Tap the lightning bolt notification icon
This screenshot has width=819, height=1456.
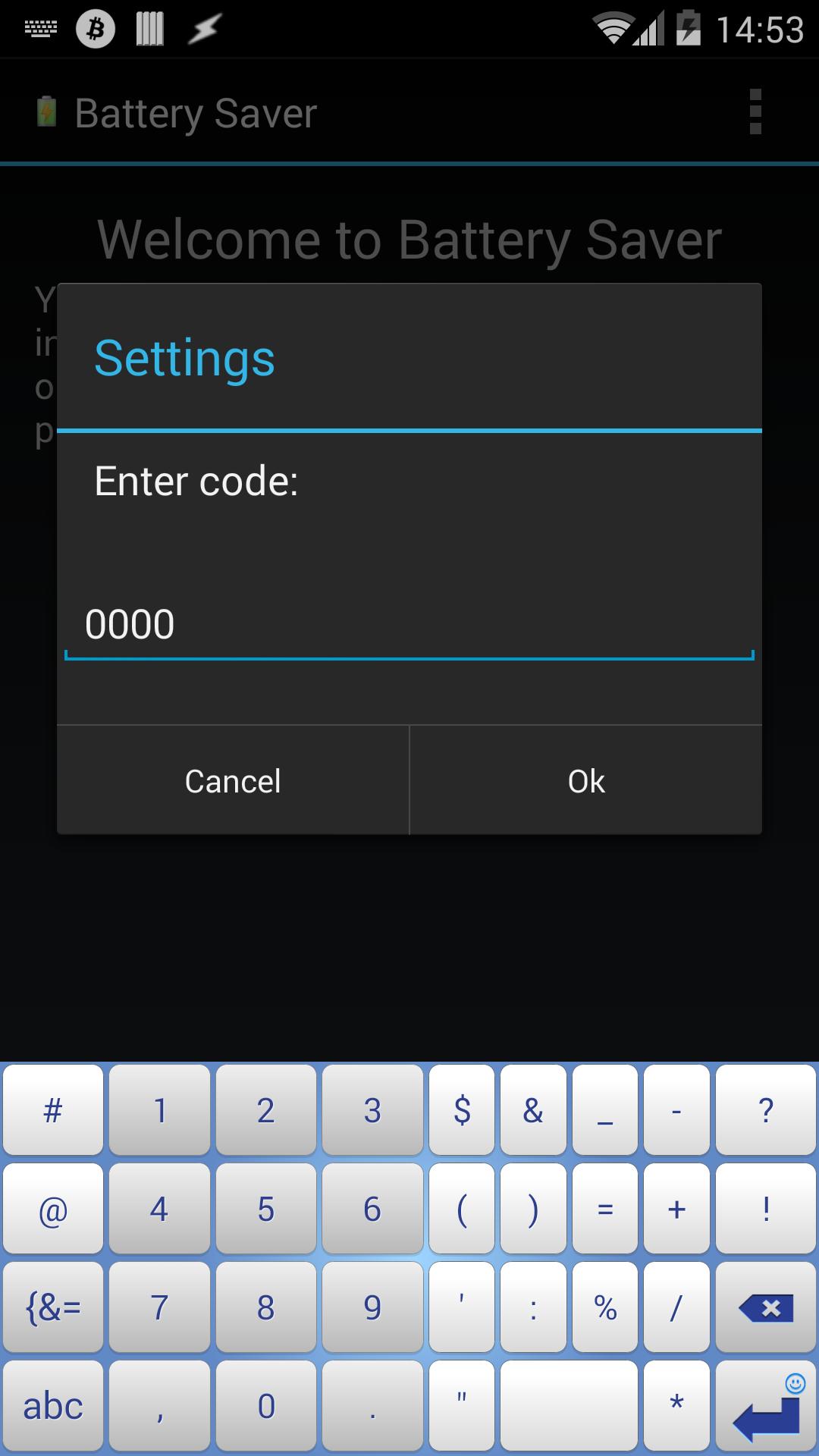(x=202, y=27)
